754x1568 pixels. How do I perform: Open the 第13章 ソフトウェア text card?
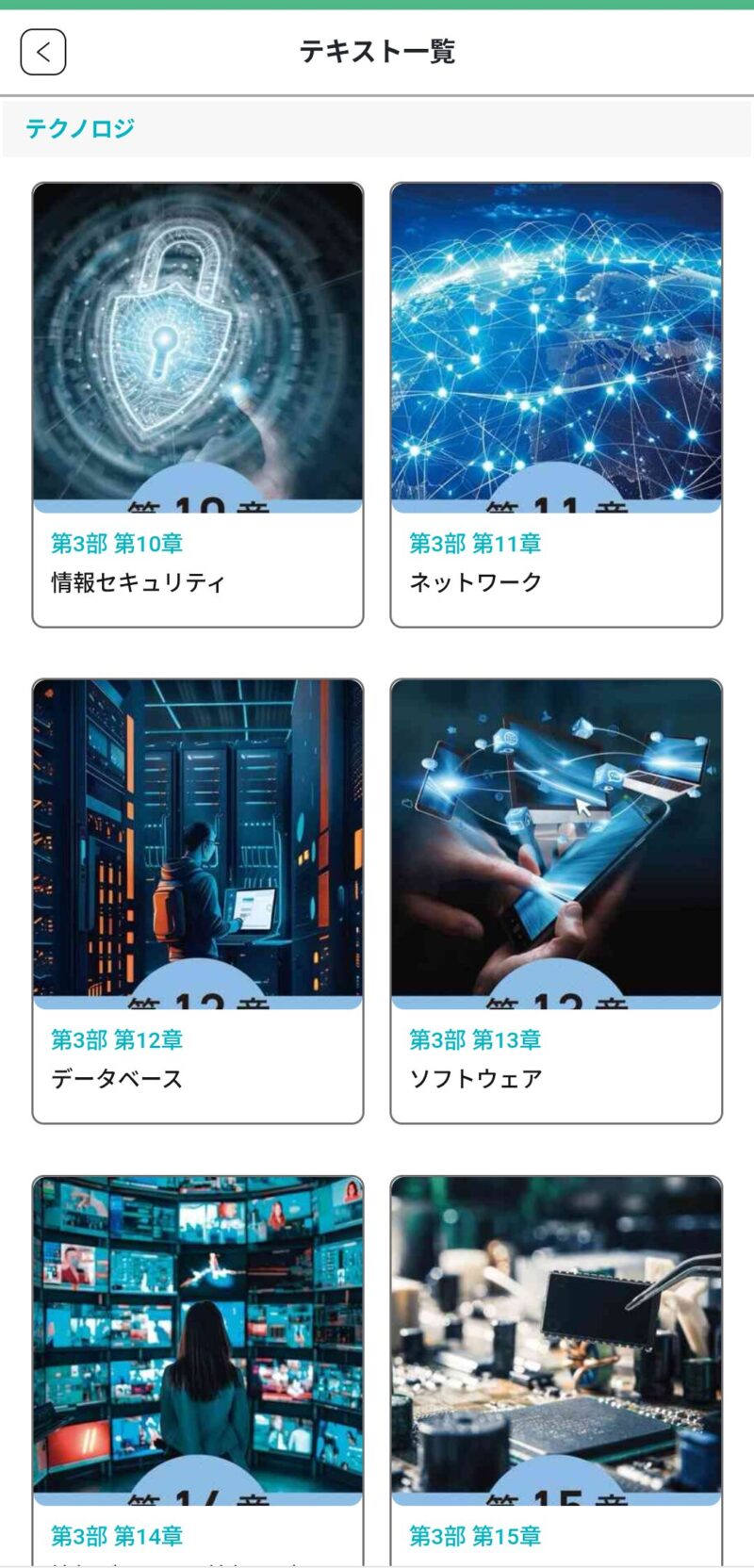[x=556, y=900]
